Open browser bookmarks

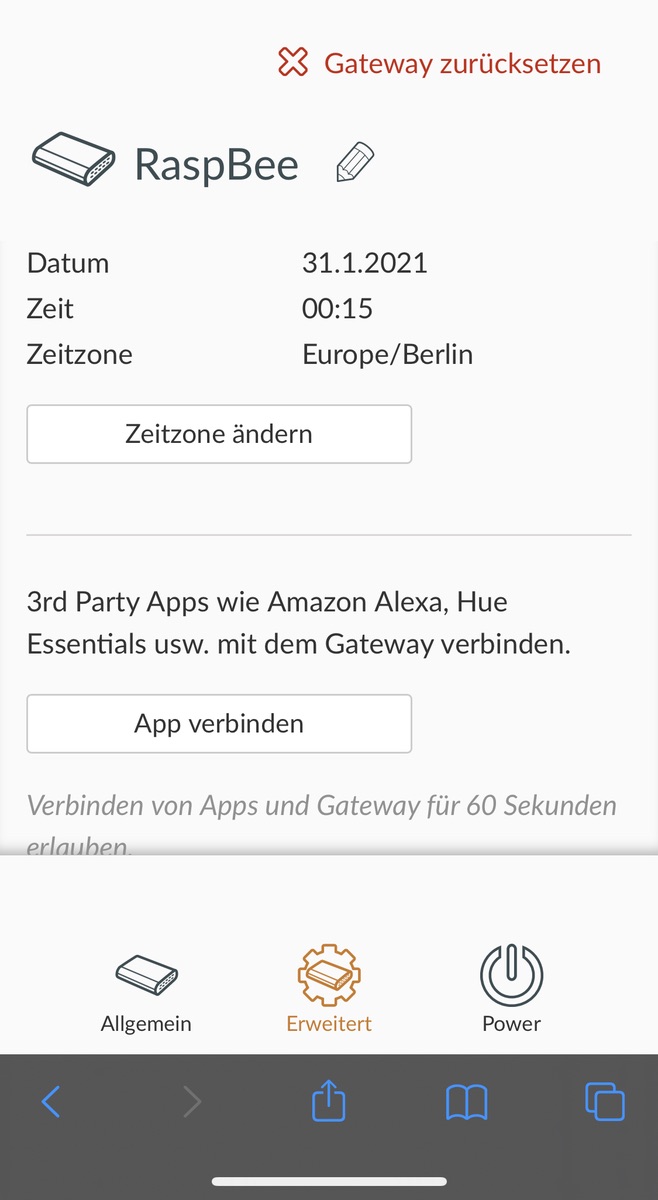click(466, 1102)
